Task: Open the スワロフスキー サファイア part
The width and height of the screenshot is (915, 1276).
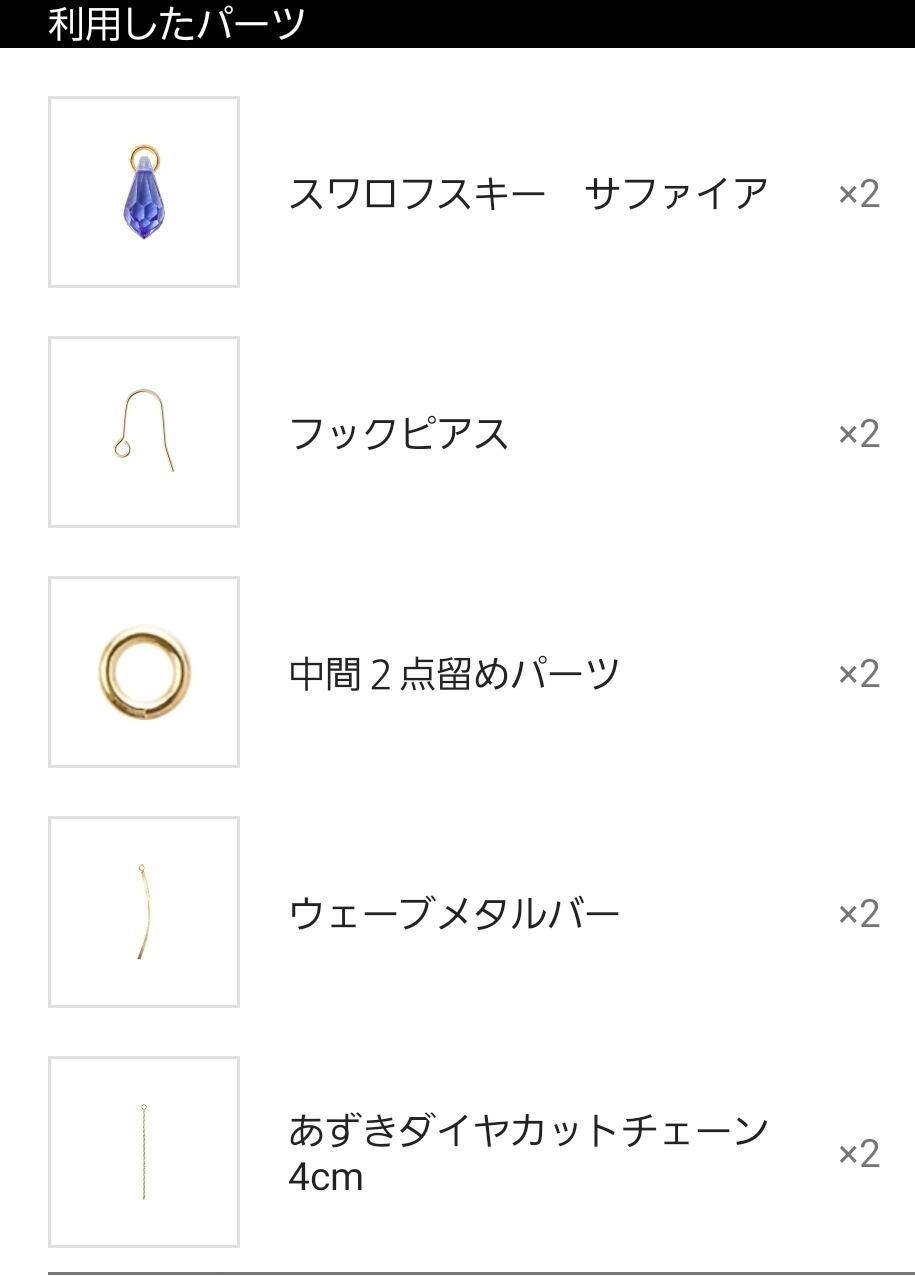Action: 528,193
